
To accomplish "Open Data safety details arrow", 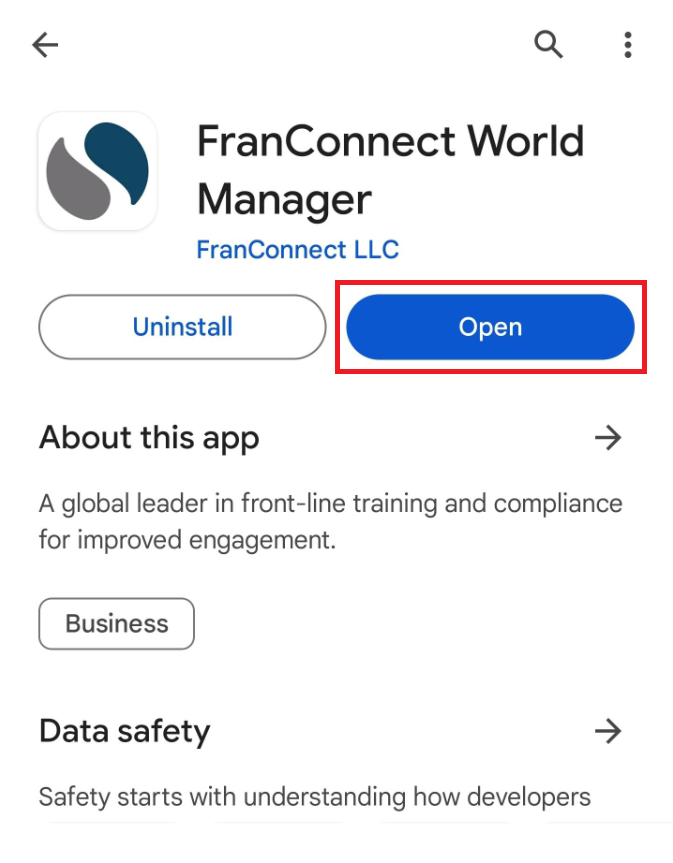I will point(607,731).
